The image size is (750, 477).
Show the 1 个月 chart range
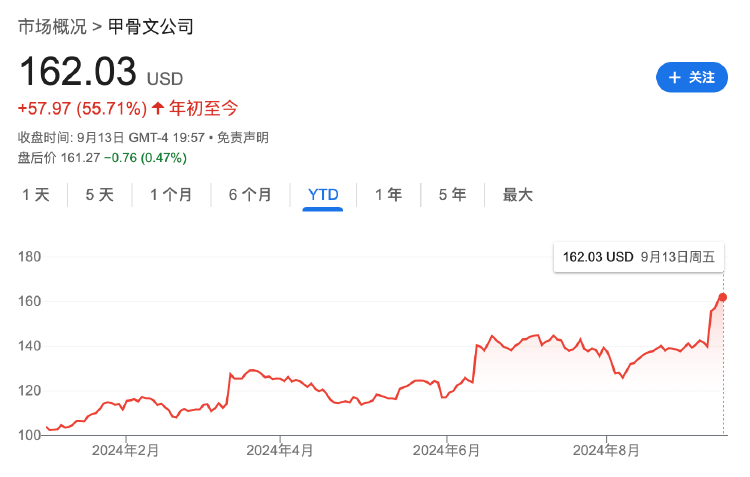point(171,195)
